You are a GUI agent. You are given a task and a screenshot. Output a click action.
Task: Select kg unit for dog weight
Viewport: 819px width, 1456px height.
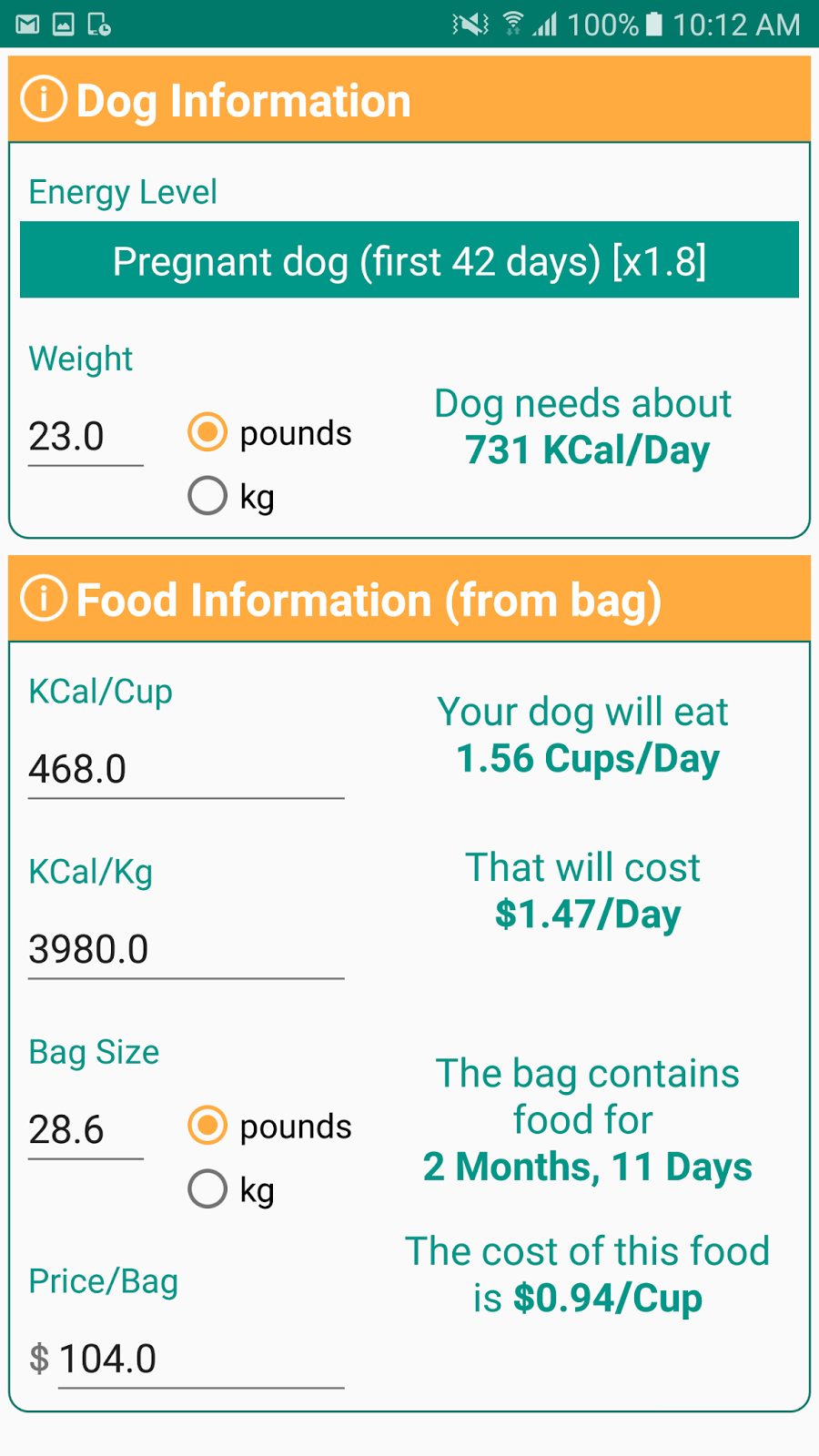[x=207, y=495]
